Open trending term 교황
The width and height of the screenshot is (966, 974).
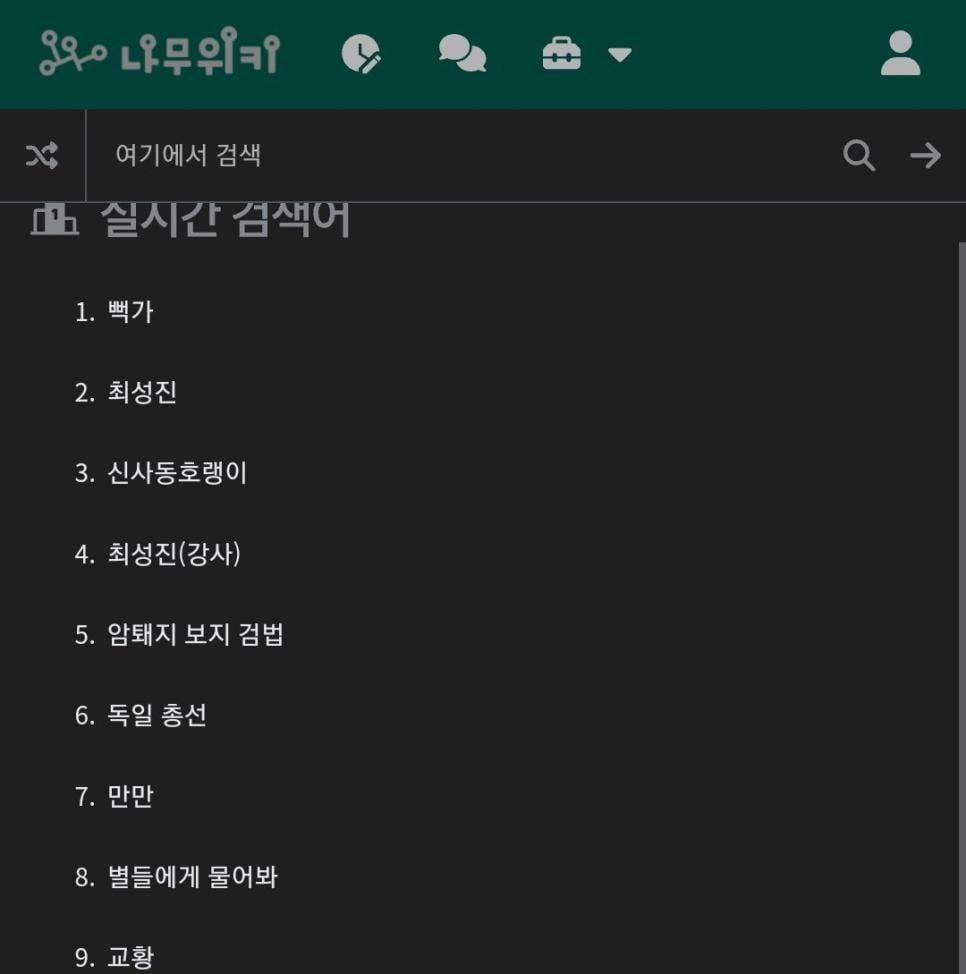tap(130, 958)
